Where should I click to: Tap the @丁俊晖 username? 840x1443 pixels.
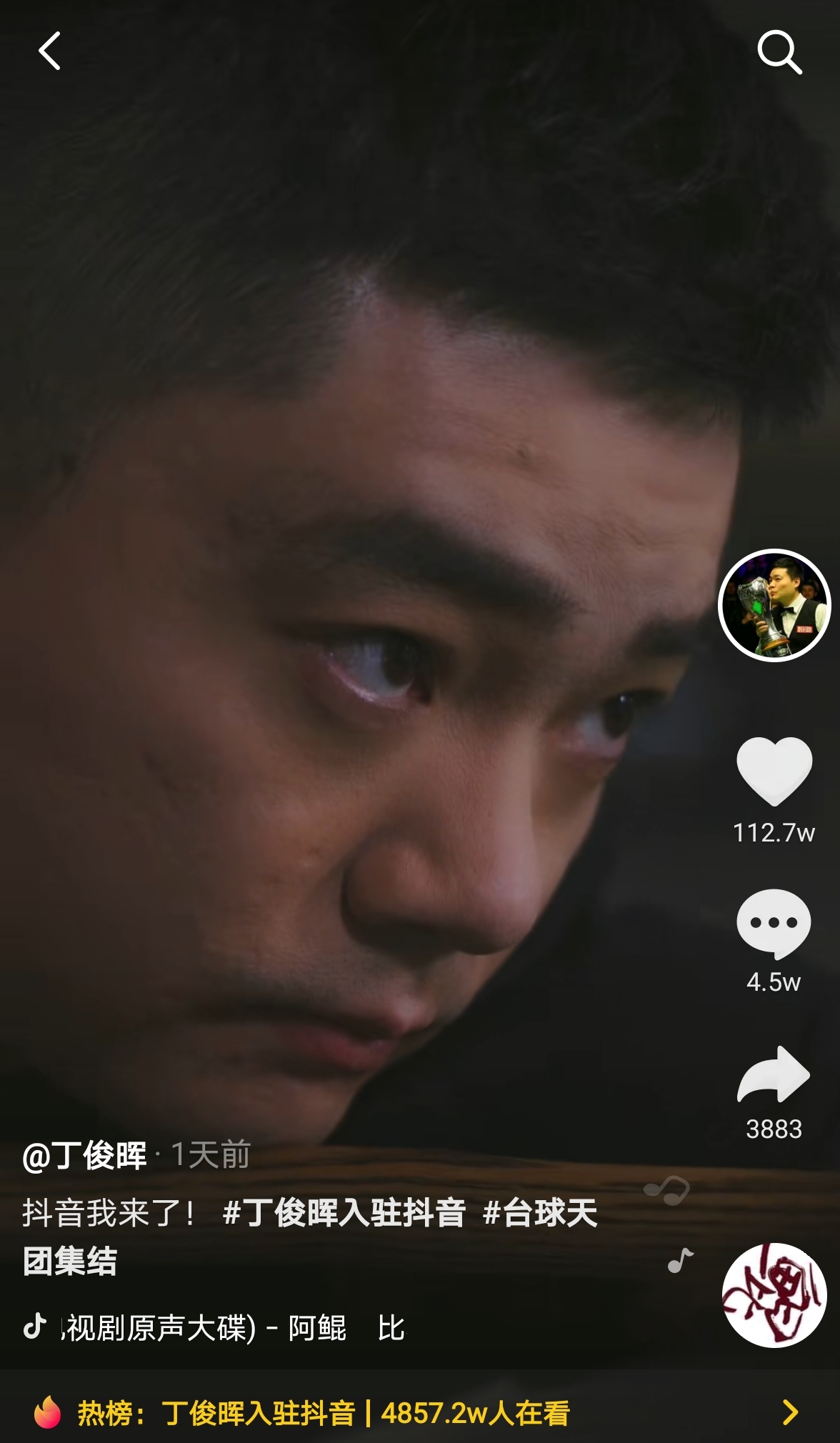pos(85,1156)
